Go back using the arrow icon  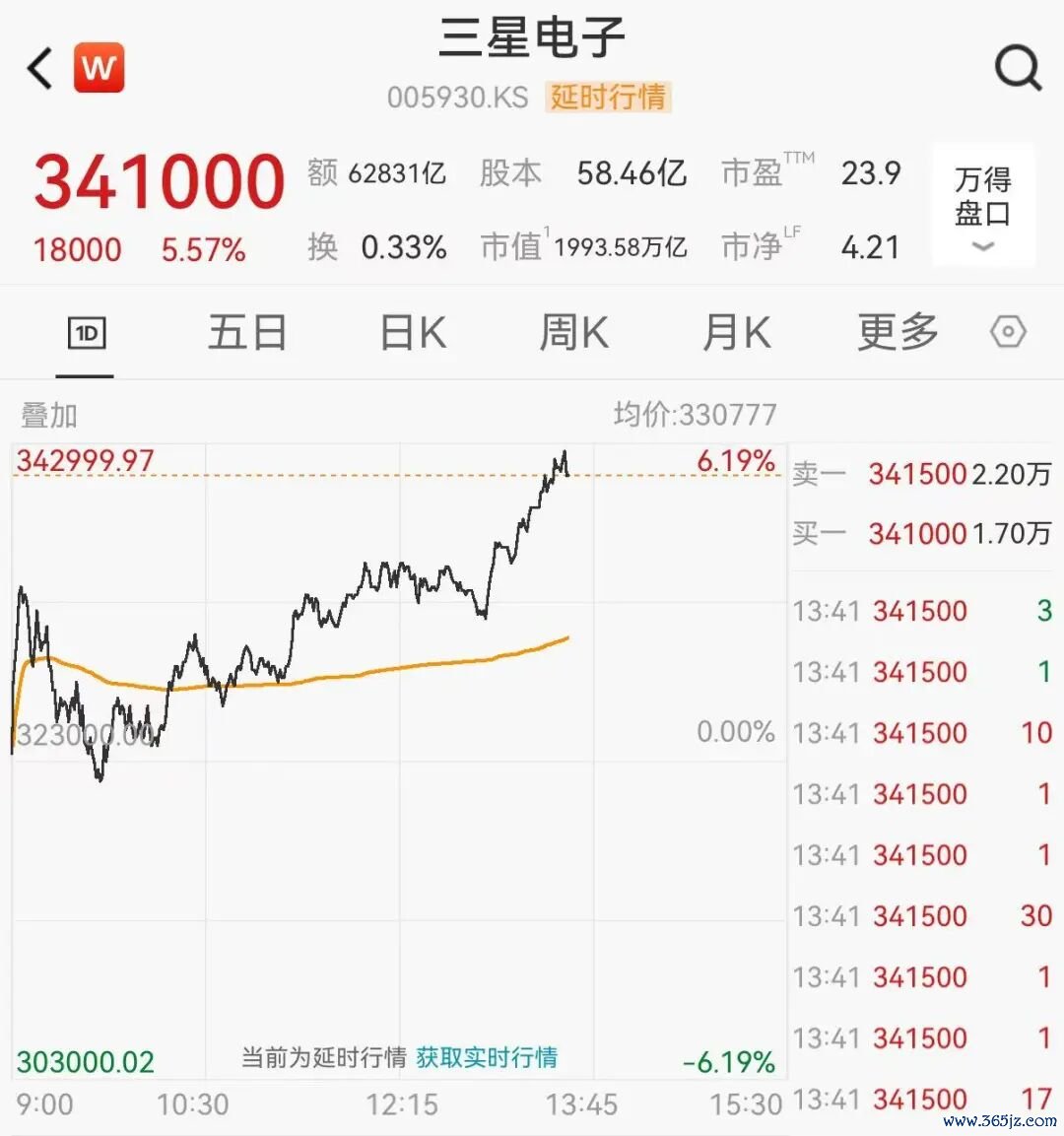[39, 68]
